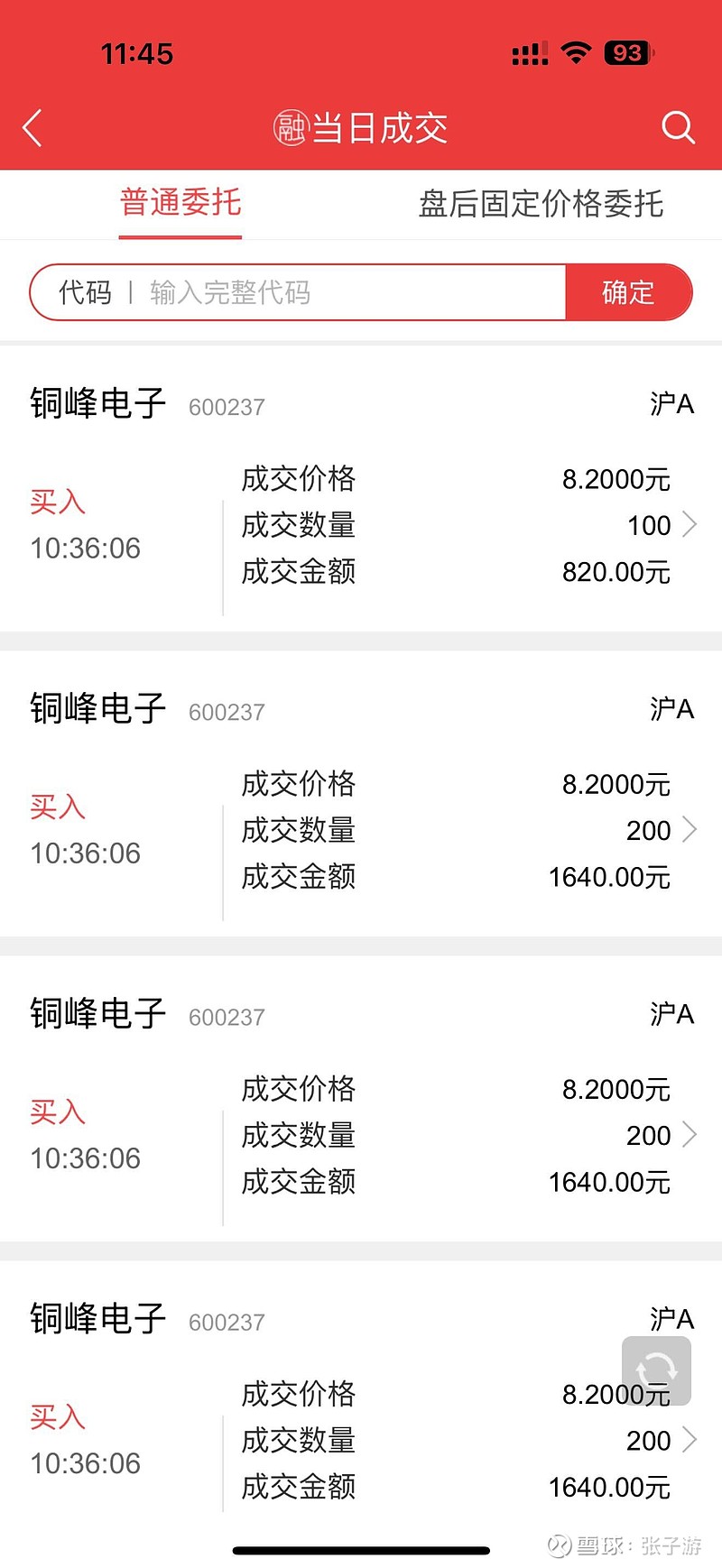722x1568 pixels.
Task: Expand details of the first 铜峰电子 trade
Action: point(688,524)
